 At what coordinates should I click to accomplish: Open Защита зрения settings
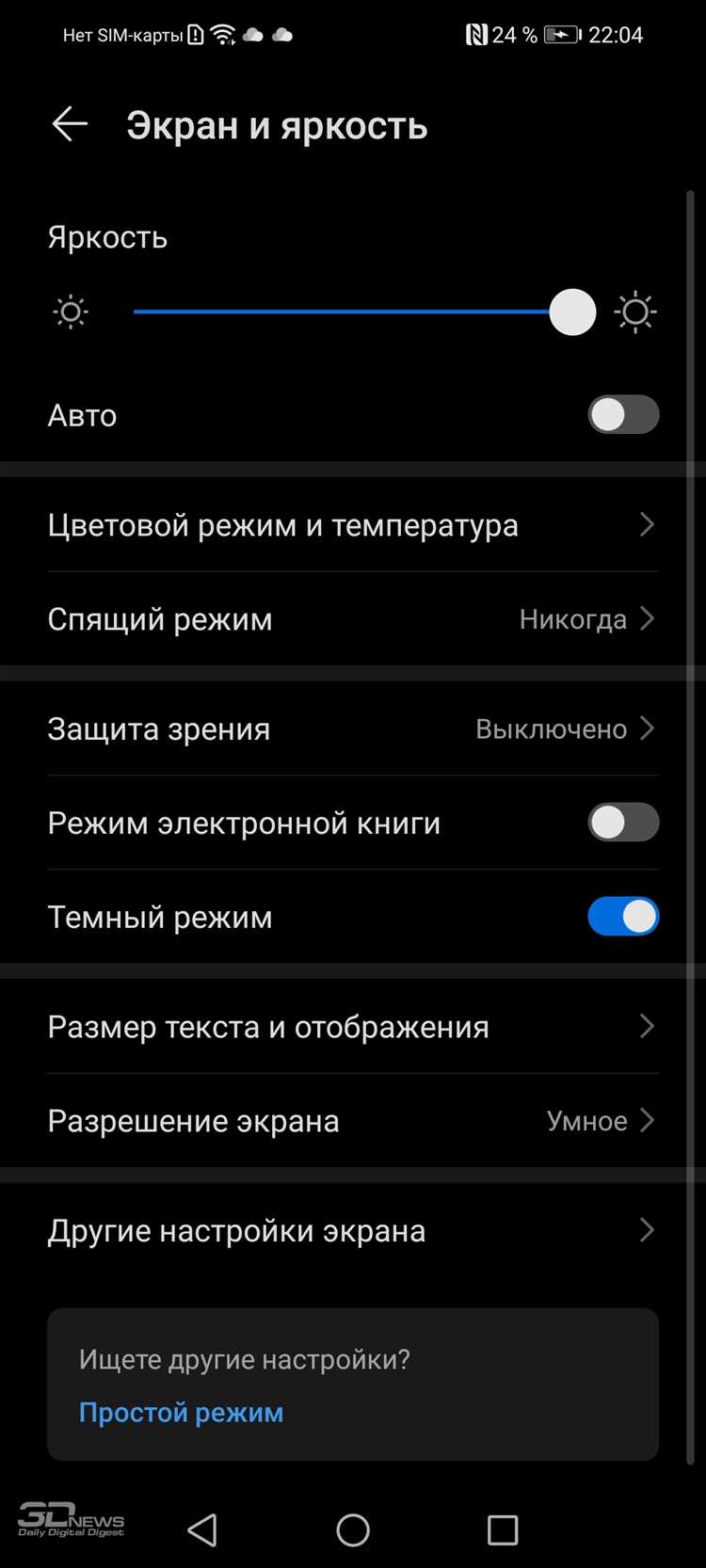click(x=352, y=729)
